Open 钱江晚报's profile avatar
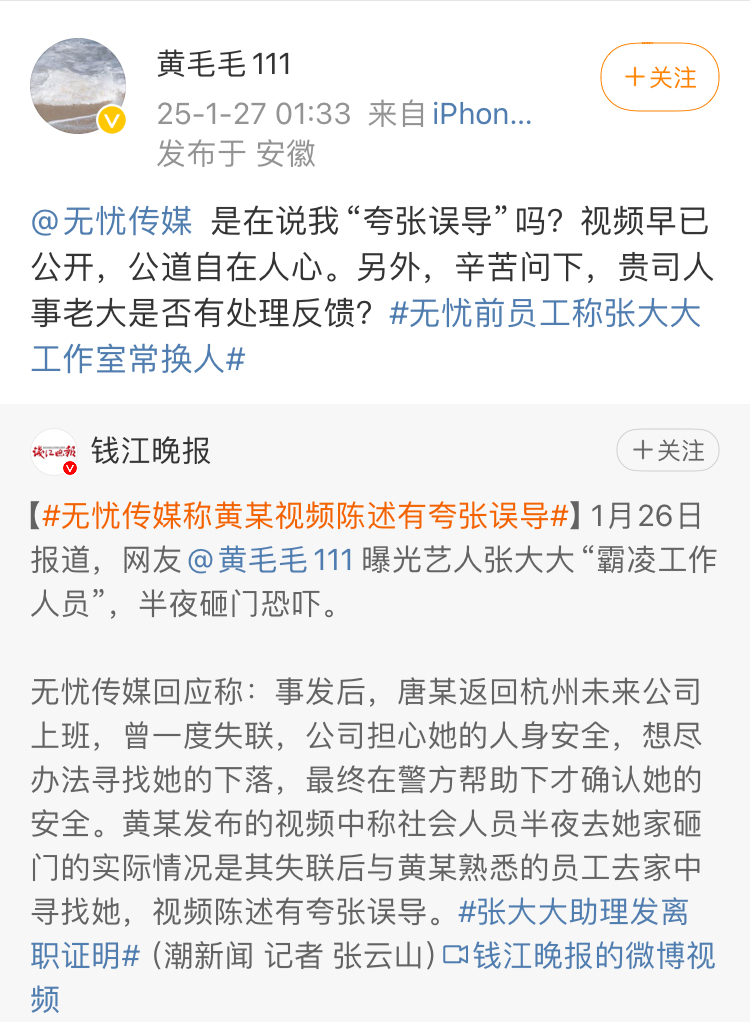 [54, 452]
